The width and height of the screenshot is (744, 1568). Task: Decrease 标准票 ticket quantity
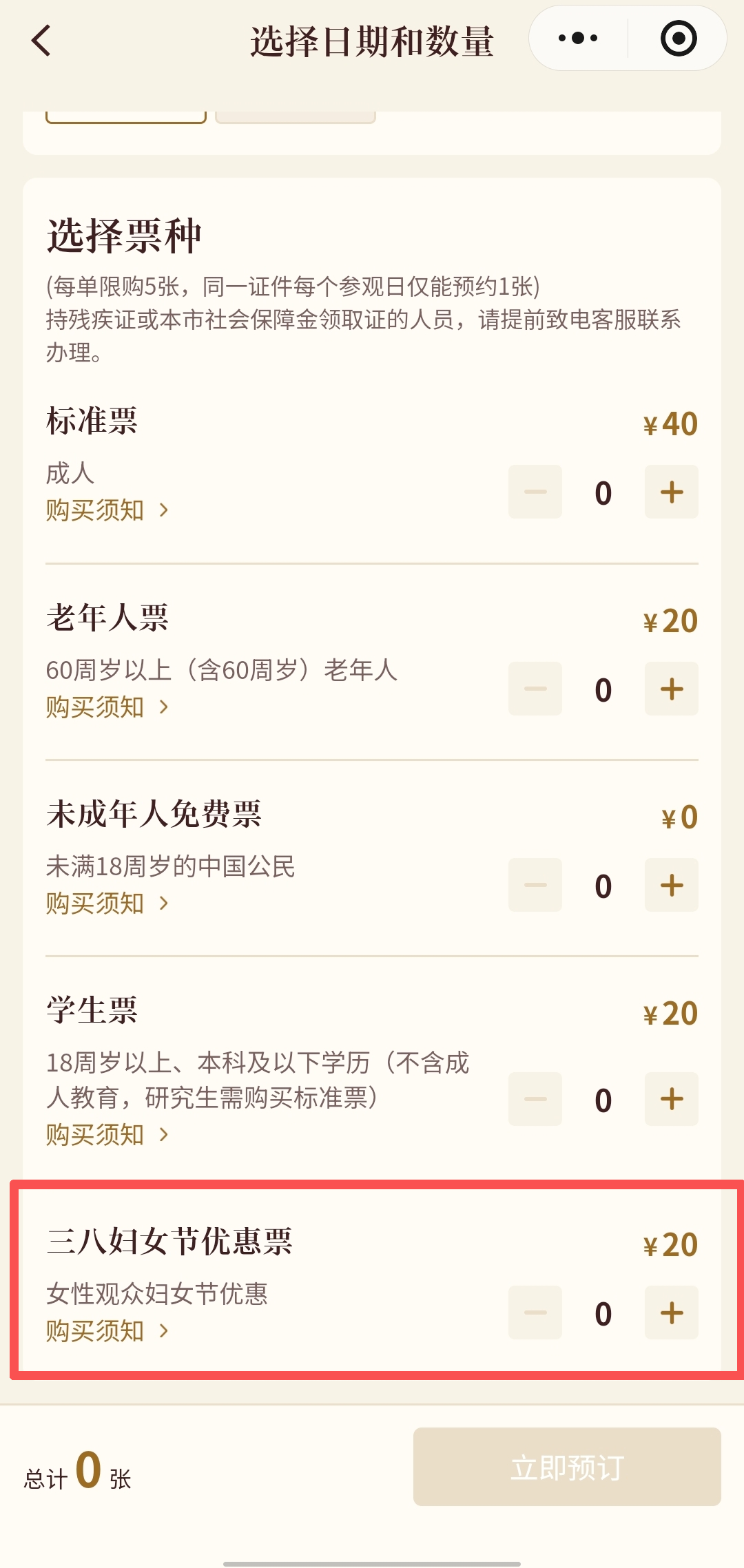click(535, 492)
